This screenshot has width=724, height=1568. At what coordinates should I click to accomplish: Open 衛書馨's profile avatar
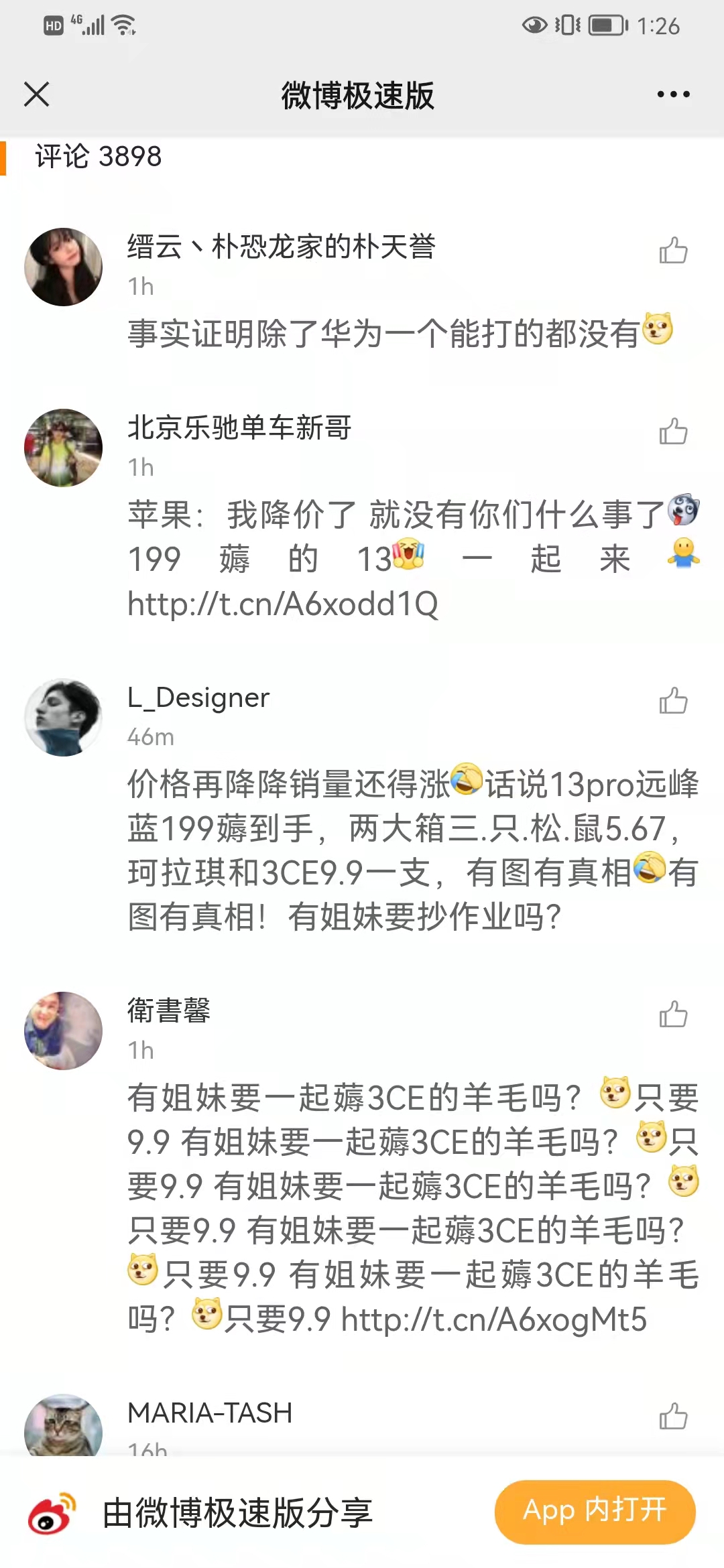64,1031
